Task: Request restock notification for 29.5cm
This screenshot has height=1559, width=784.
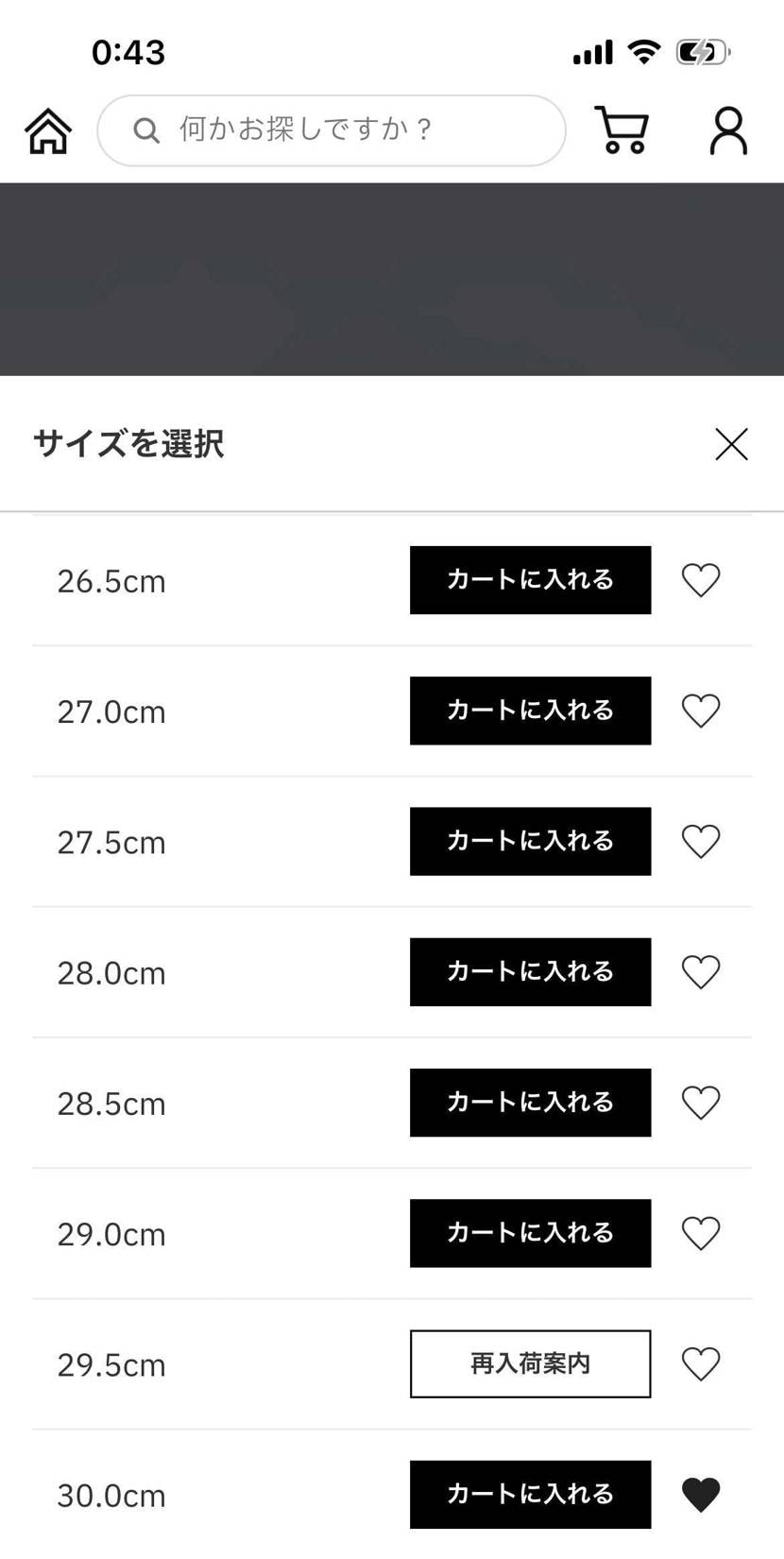Action: tap(529, 1363)
